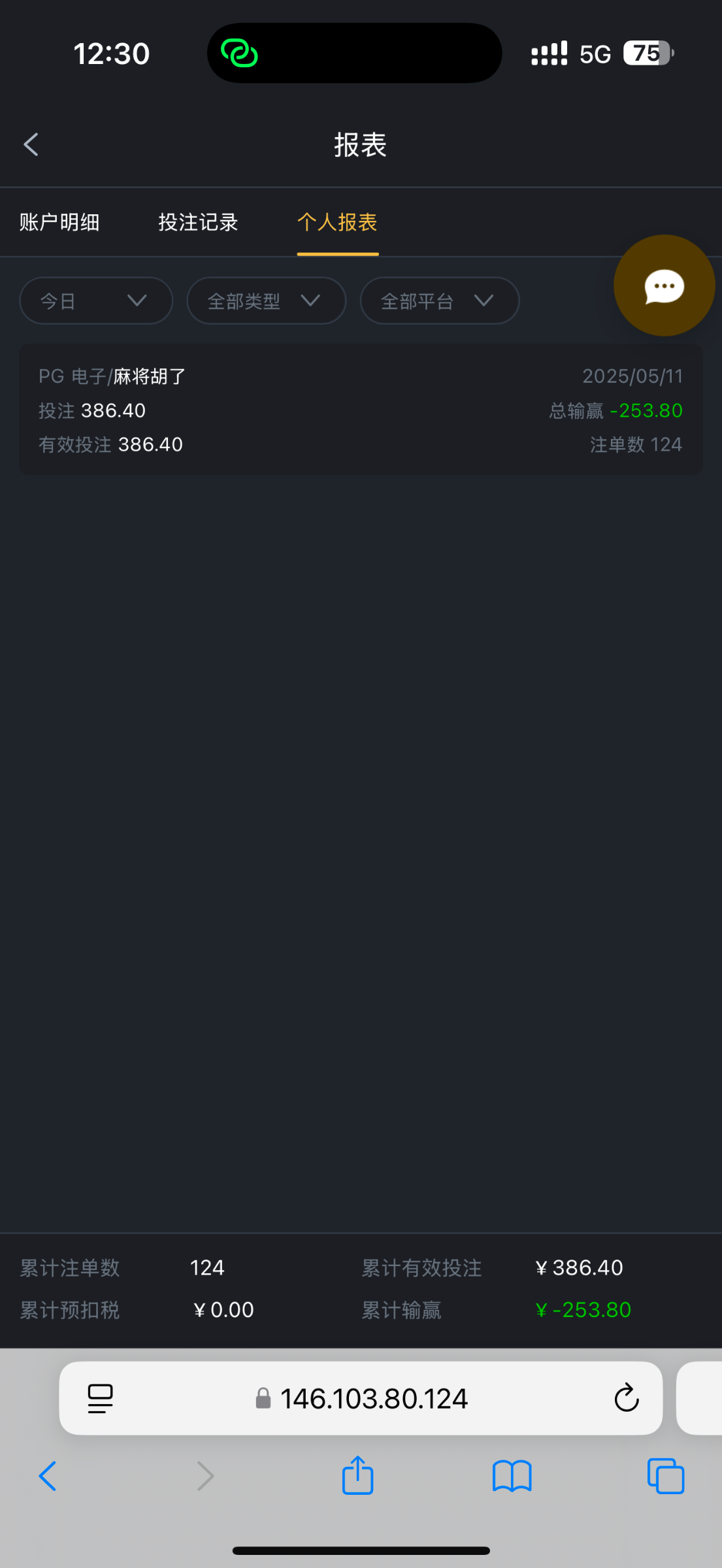Go back using the header arrow
Viewport: 722px width, 1568px height.
pyautogui.click(x=31, y=144)
